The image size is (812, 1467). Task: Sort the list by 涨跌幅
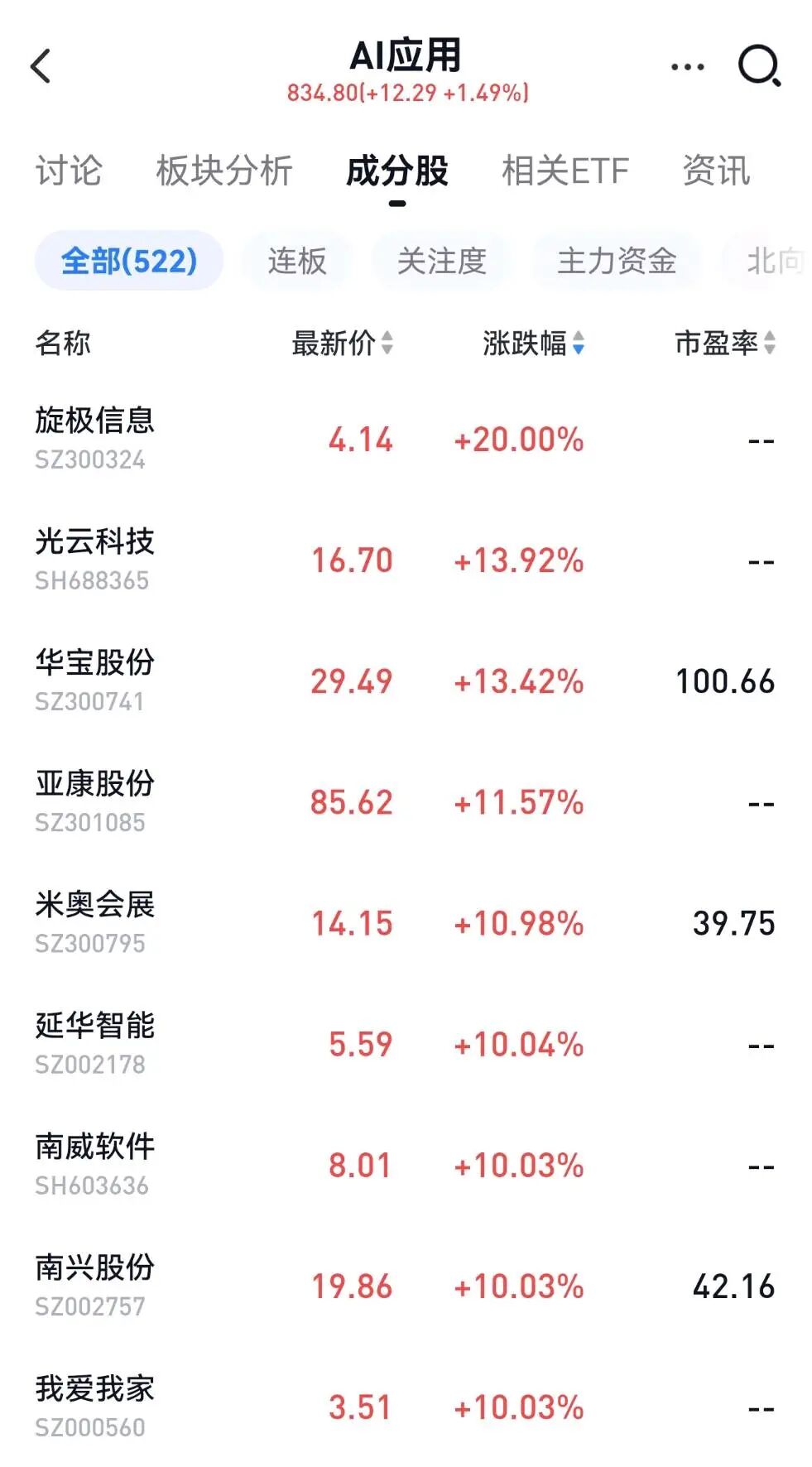[534, 343]
